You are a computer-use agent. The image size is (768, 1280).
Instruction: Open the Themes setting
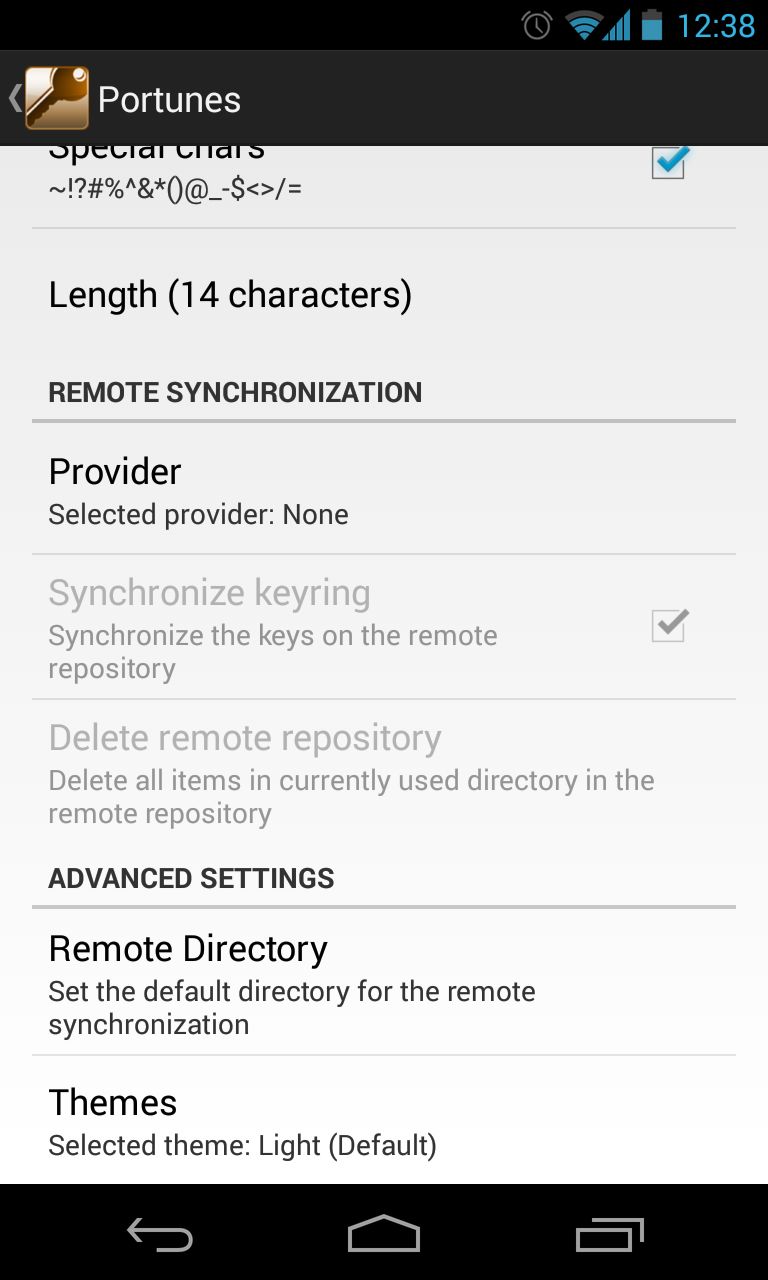pyautogui.click(x=384, y=1121)
